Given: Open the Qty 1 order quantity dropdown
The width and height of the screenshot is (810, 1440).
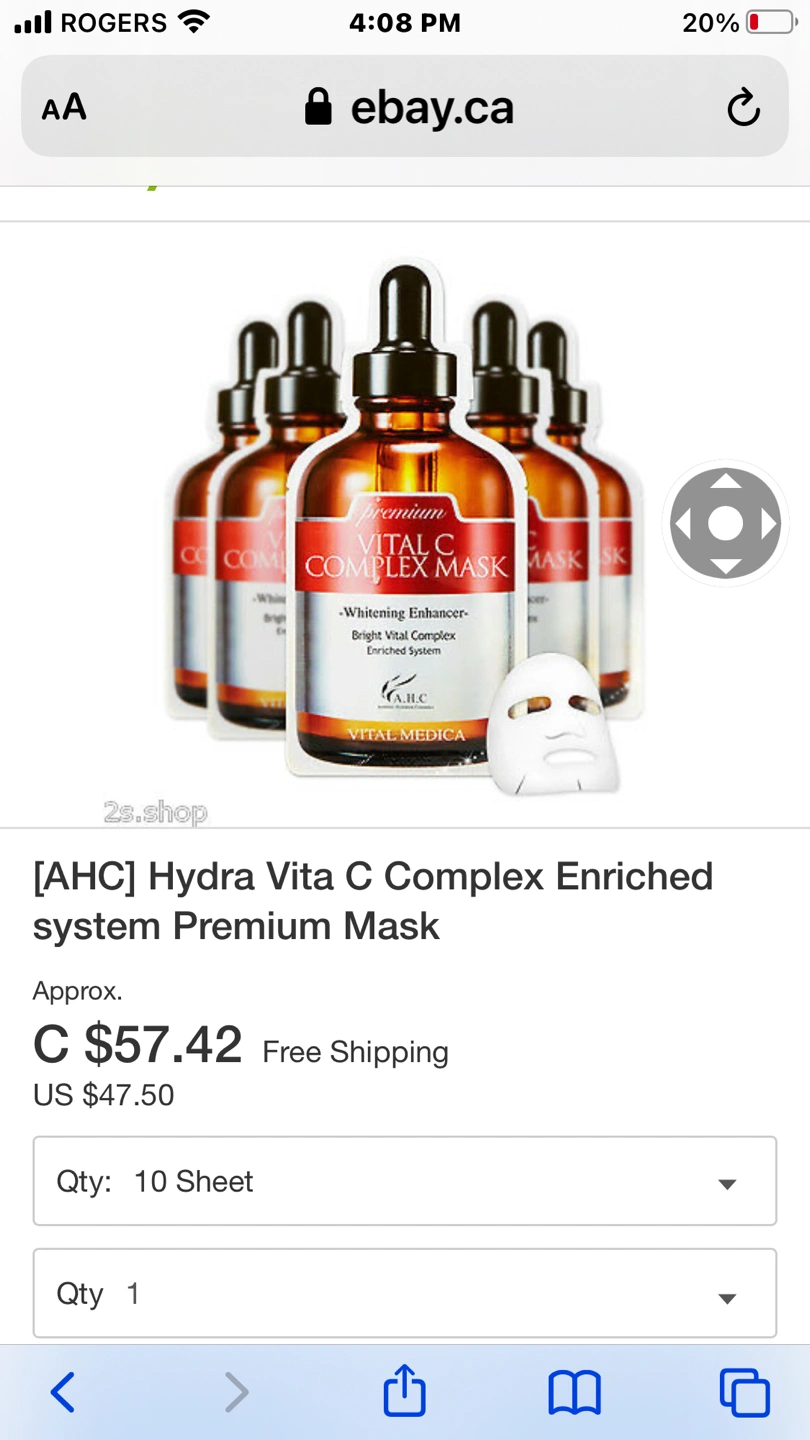Looking at the screenshot, I should (404, 1293).
